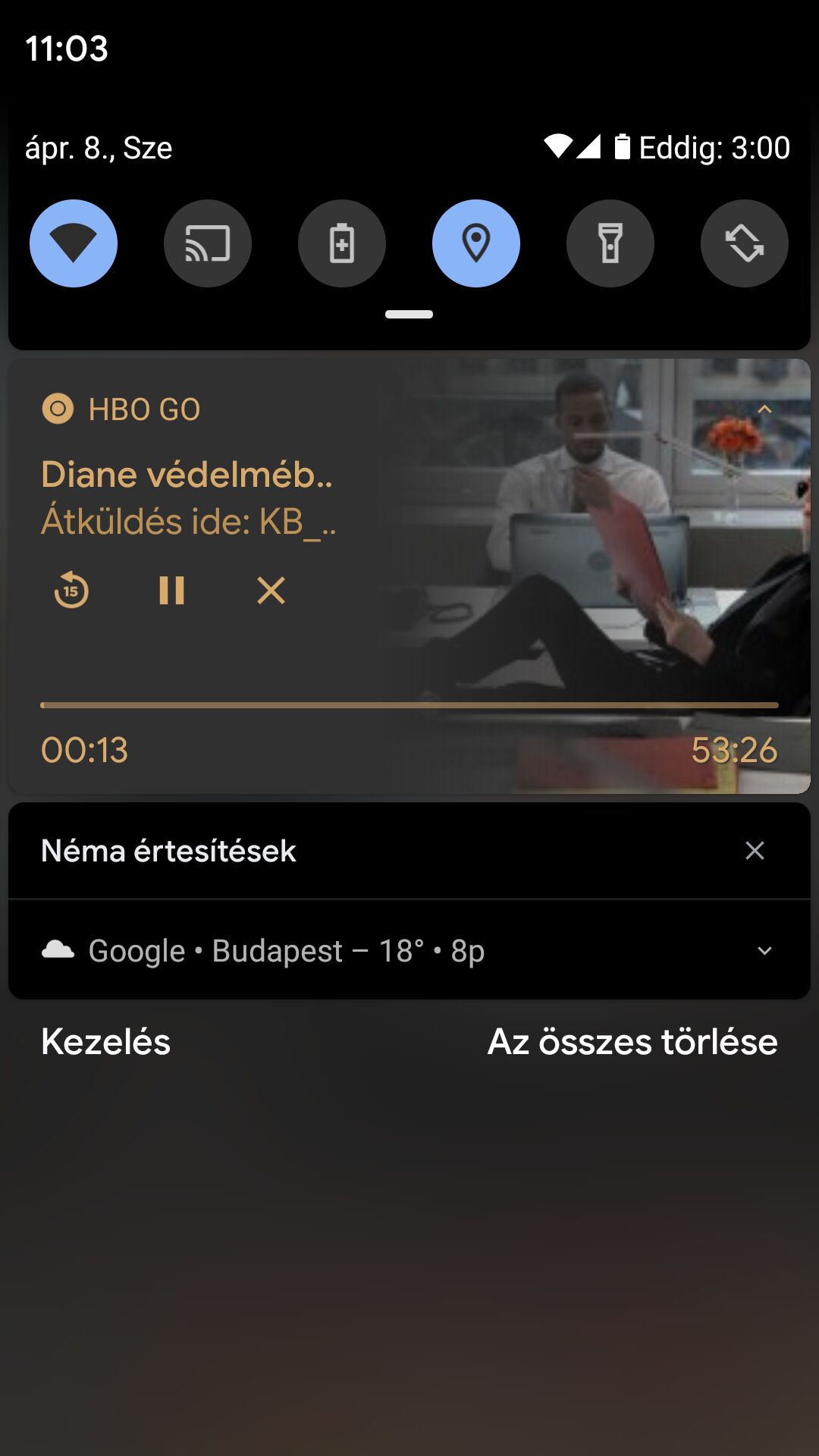Disable the location quick setting
The image size is (819, 1456).
(476, 243)
